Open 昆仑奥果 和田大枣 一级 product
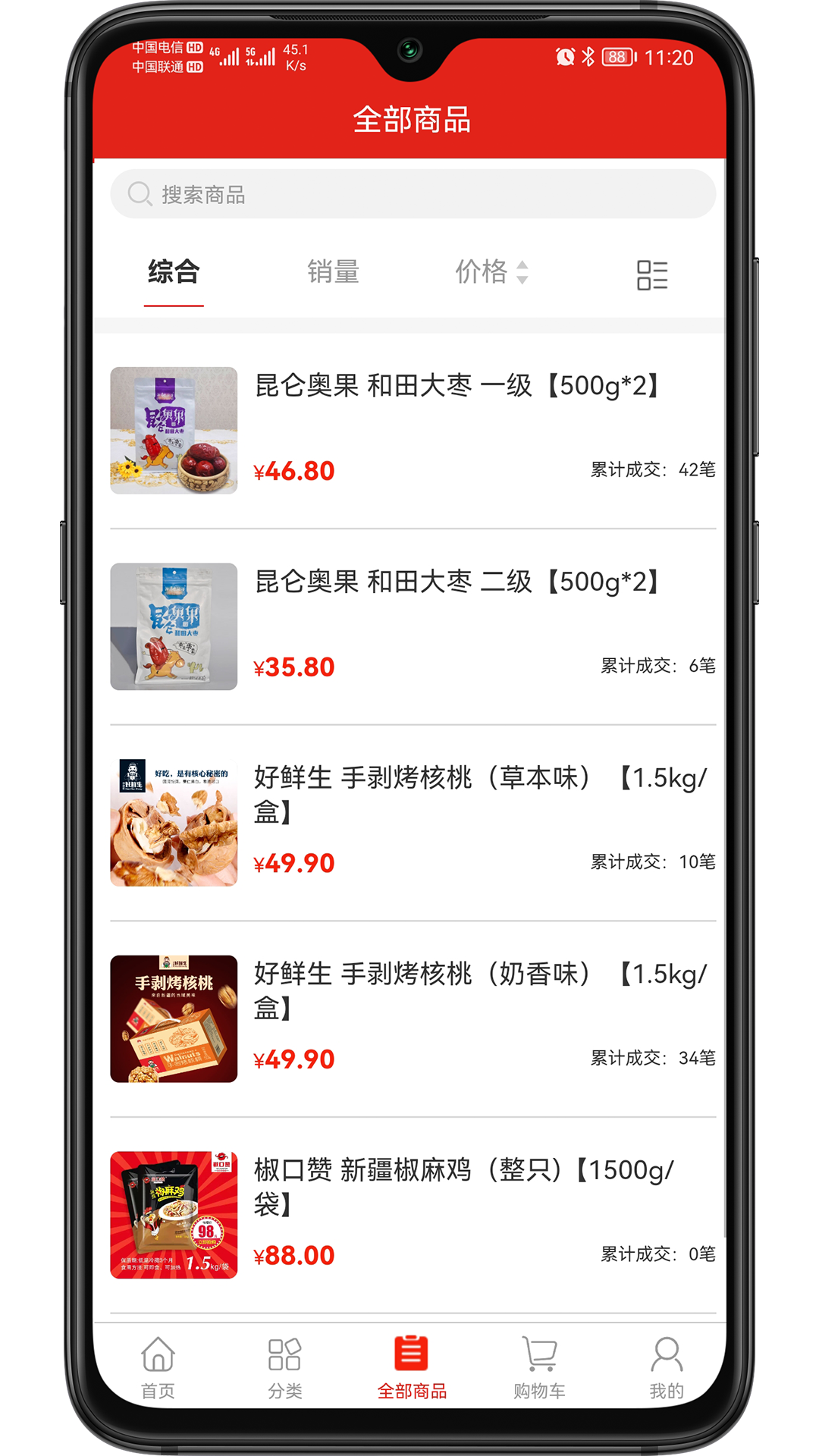 (409, 432)
